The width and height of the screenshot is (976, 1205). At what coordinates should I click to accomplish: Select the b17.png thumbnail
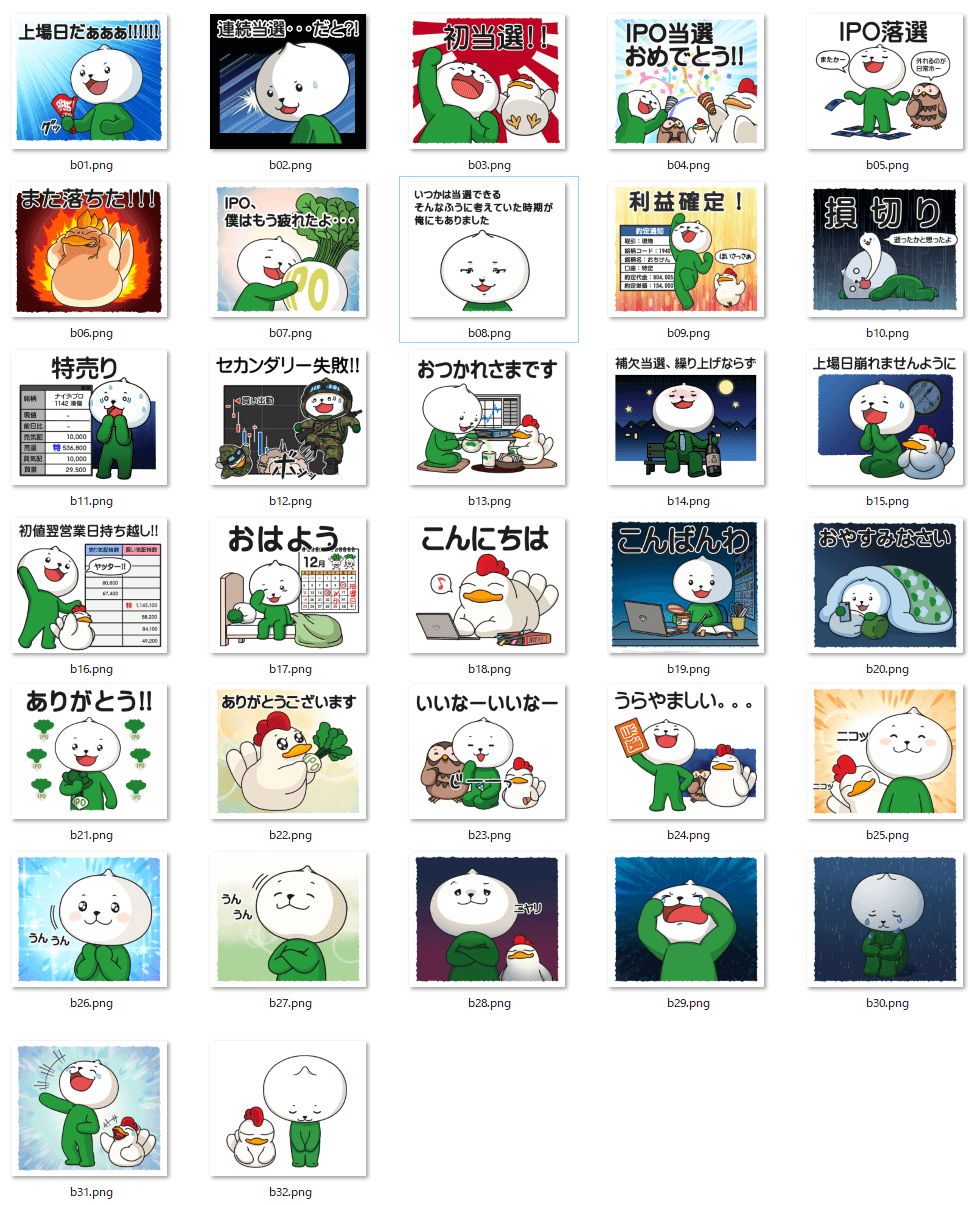[289, 586]
